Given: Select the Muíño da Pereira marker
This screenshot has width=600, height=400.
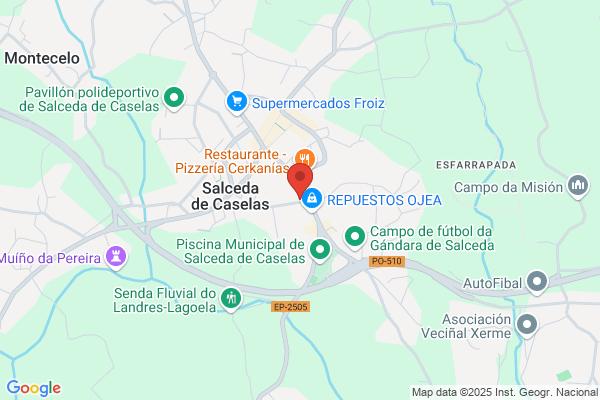Looking at the screenshot, I should (x=116, y=257).
